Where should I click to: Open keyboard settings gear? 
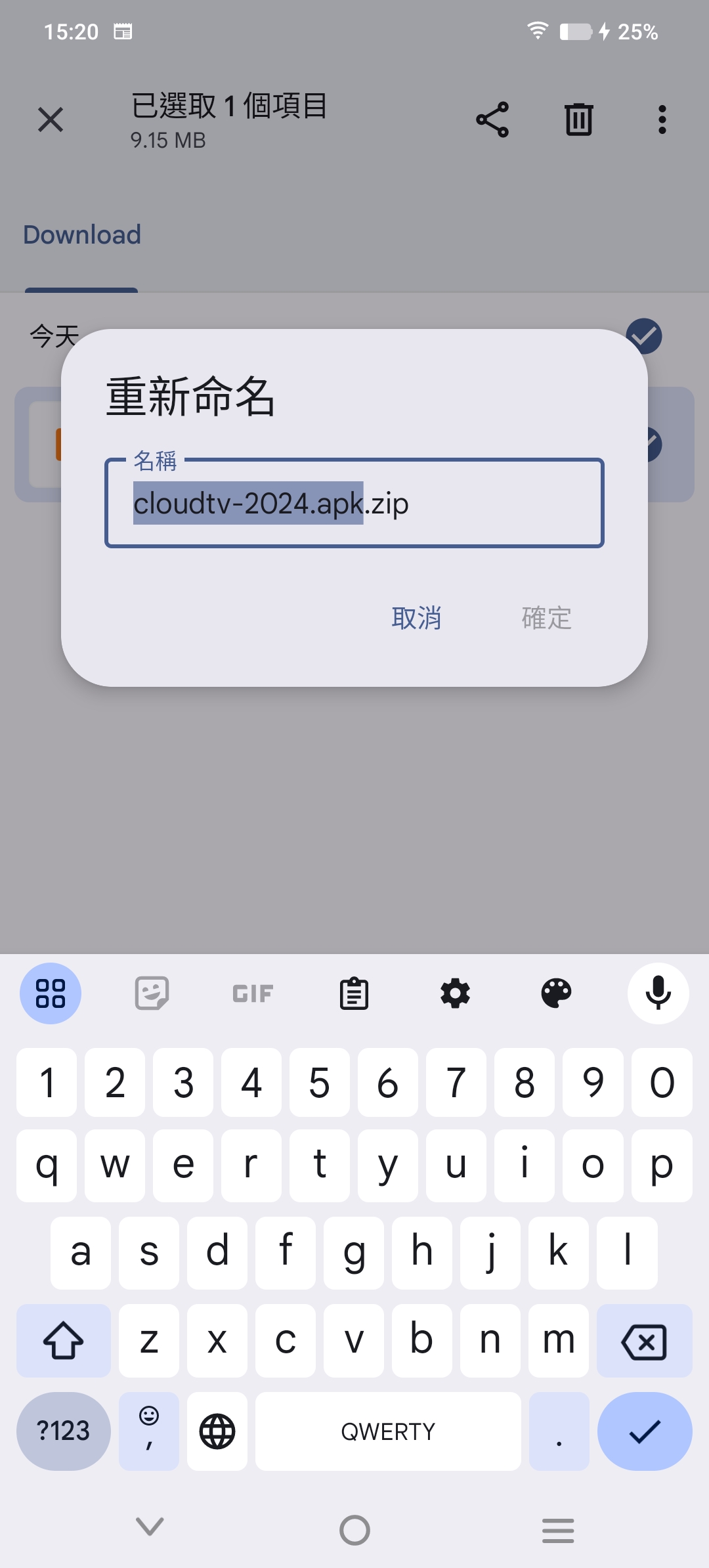[x=455, y=993]
